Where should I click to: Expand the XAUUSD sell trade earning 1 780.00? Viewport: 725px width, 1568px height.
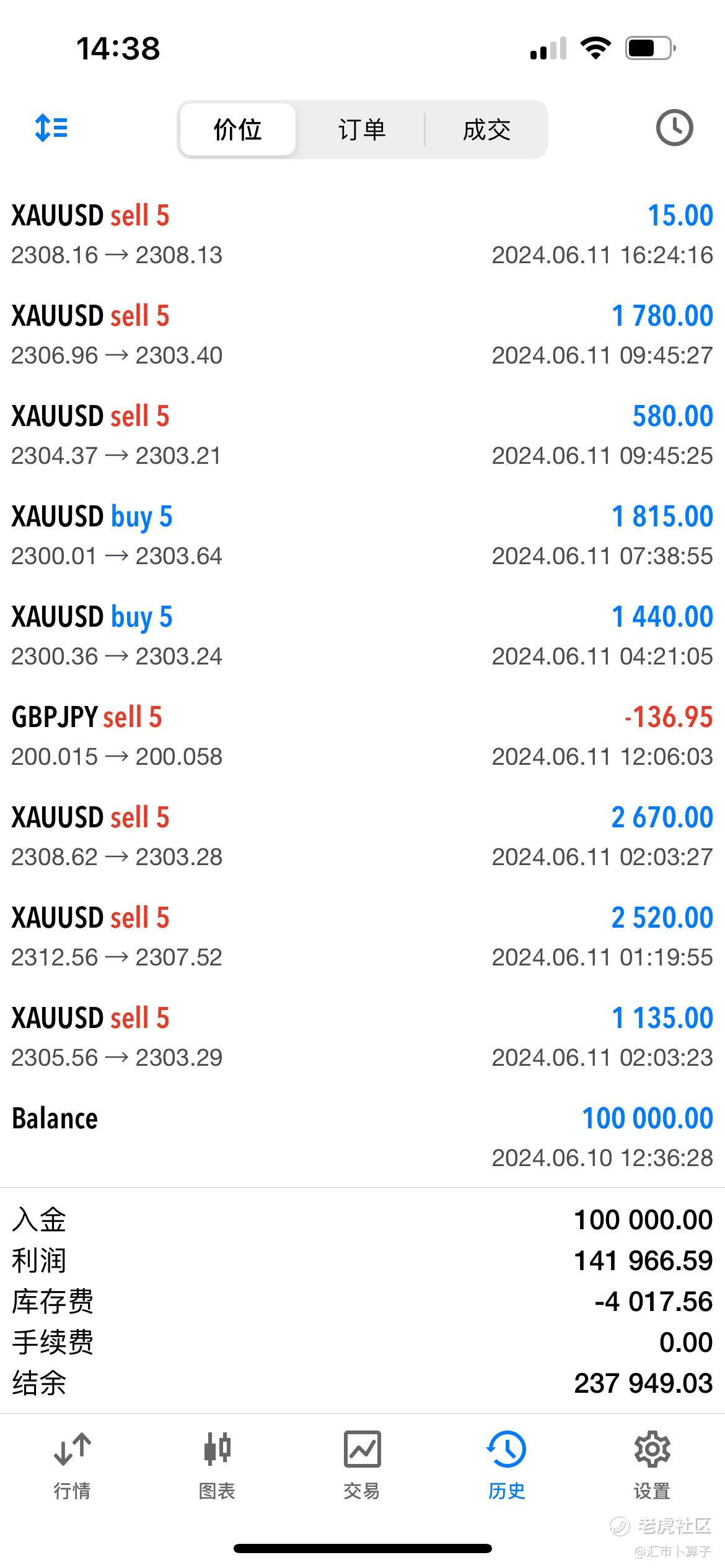(362, 334)
